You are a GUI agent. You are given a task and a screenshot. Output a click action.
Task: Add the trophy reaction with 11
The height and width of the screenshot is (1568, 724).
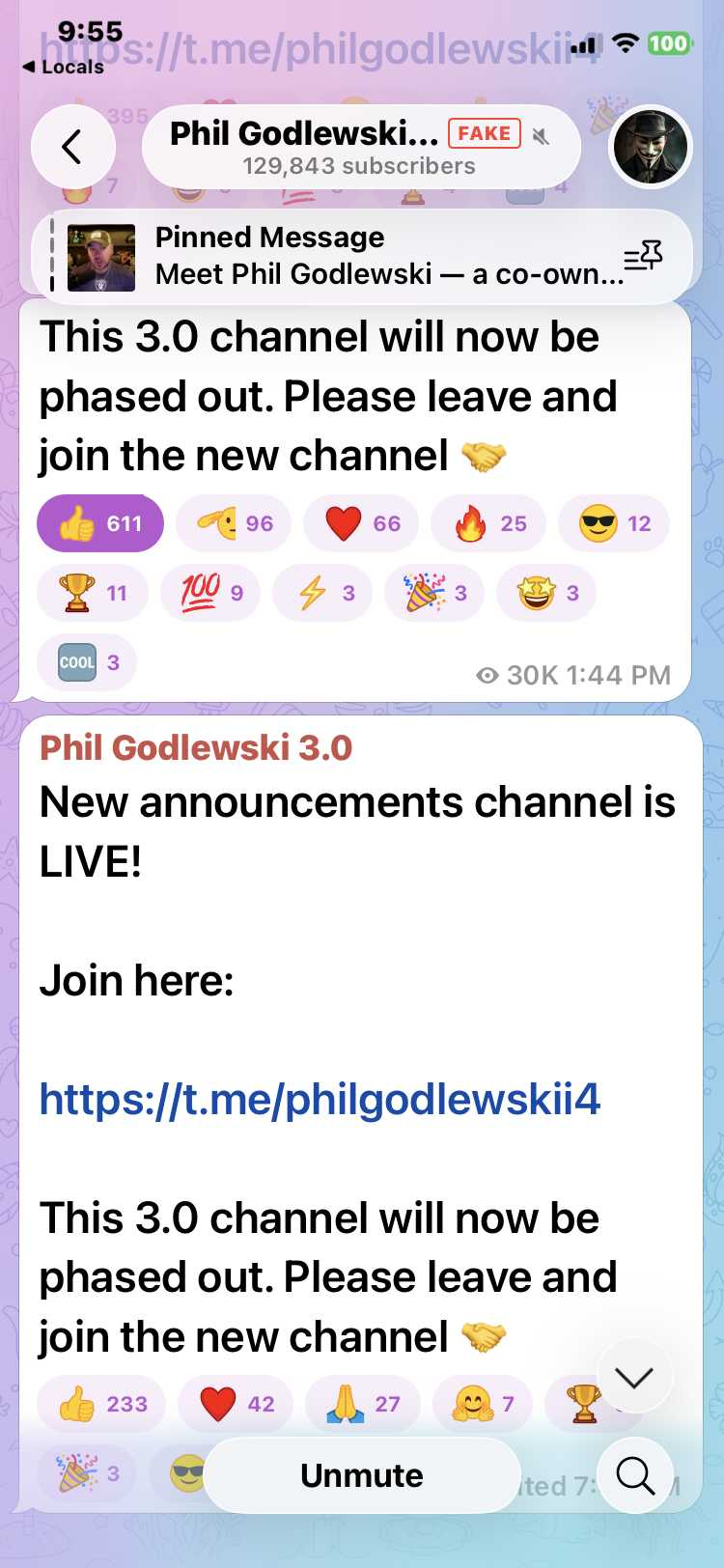click(93, 593)
